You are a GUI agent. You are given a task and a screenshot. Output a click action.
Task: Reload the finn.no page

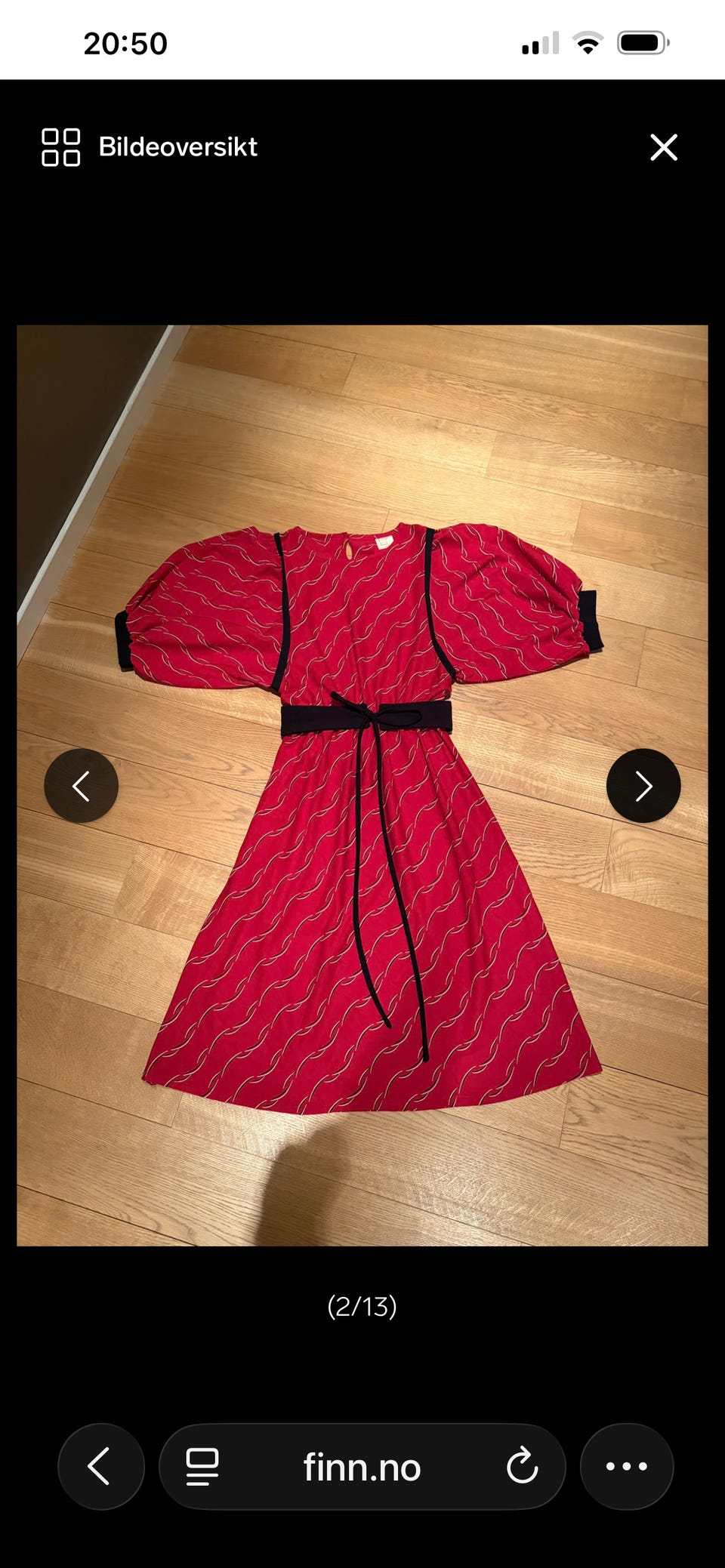(522, 1467)
